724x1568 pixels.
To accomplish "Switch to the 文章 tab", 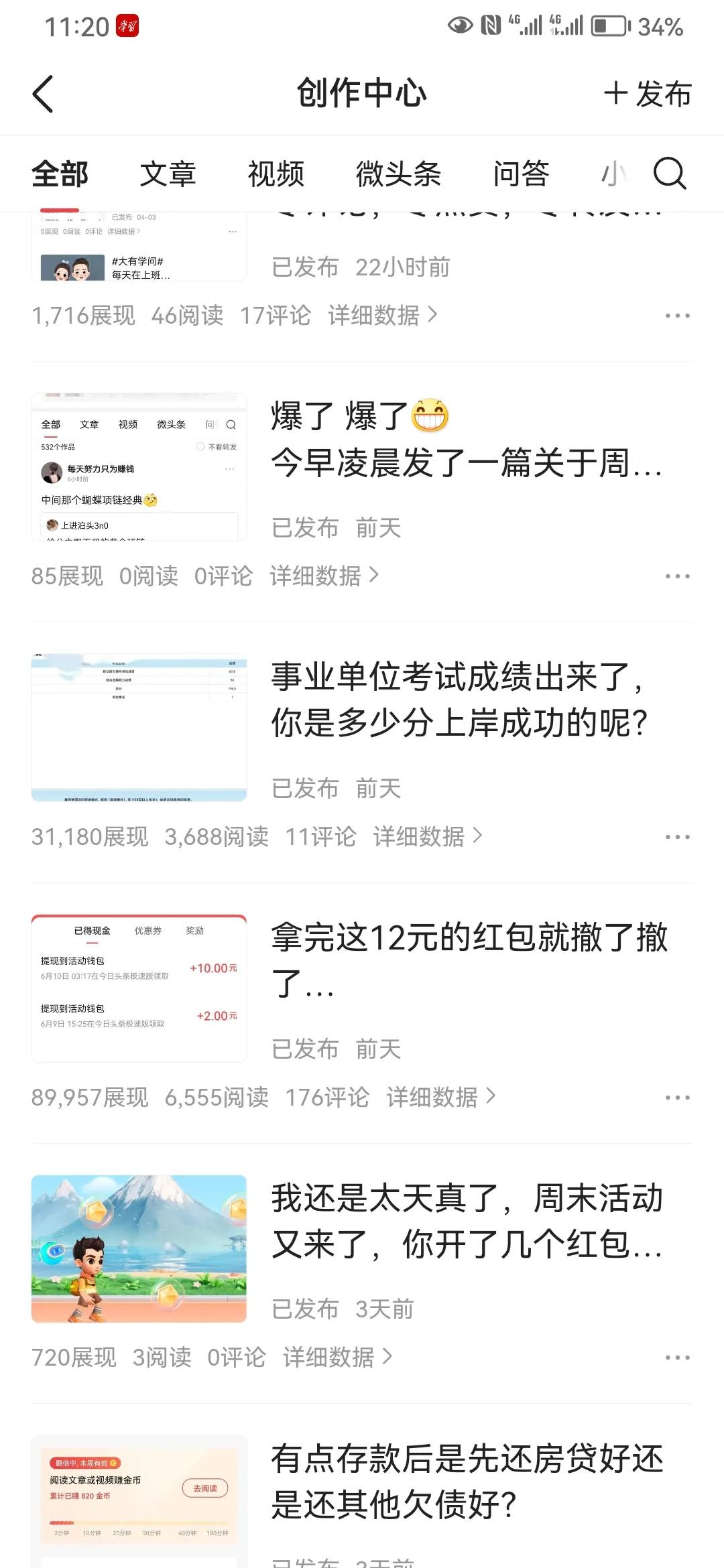I will coord(168,174).
